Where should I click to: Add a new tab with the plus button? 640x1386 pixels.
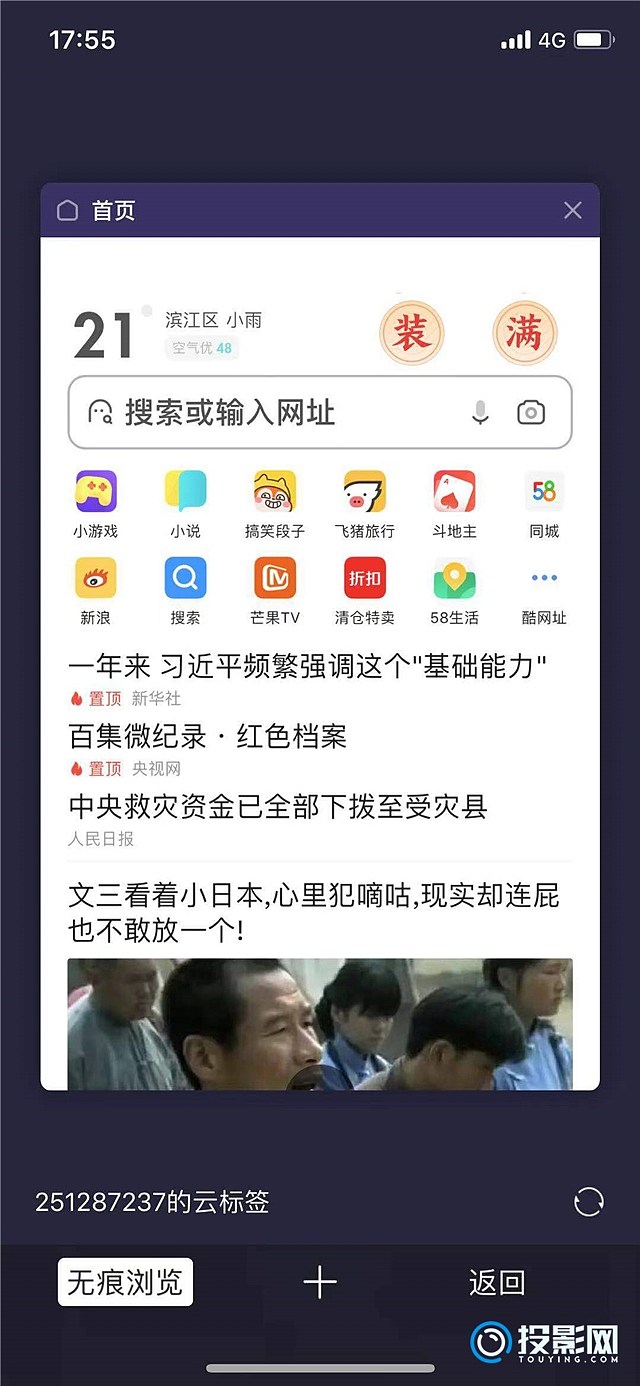tap(320, 1282)
